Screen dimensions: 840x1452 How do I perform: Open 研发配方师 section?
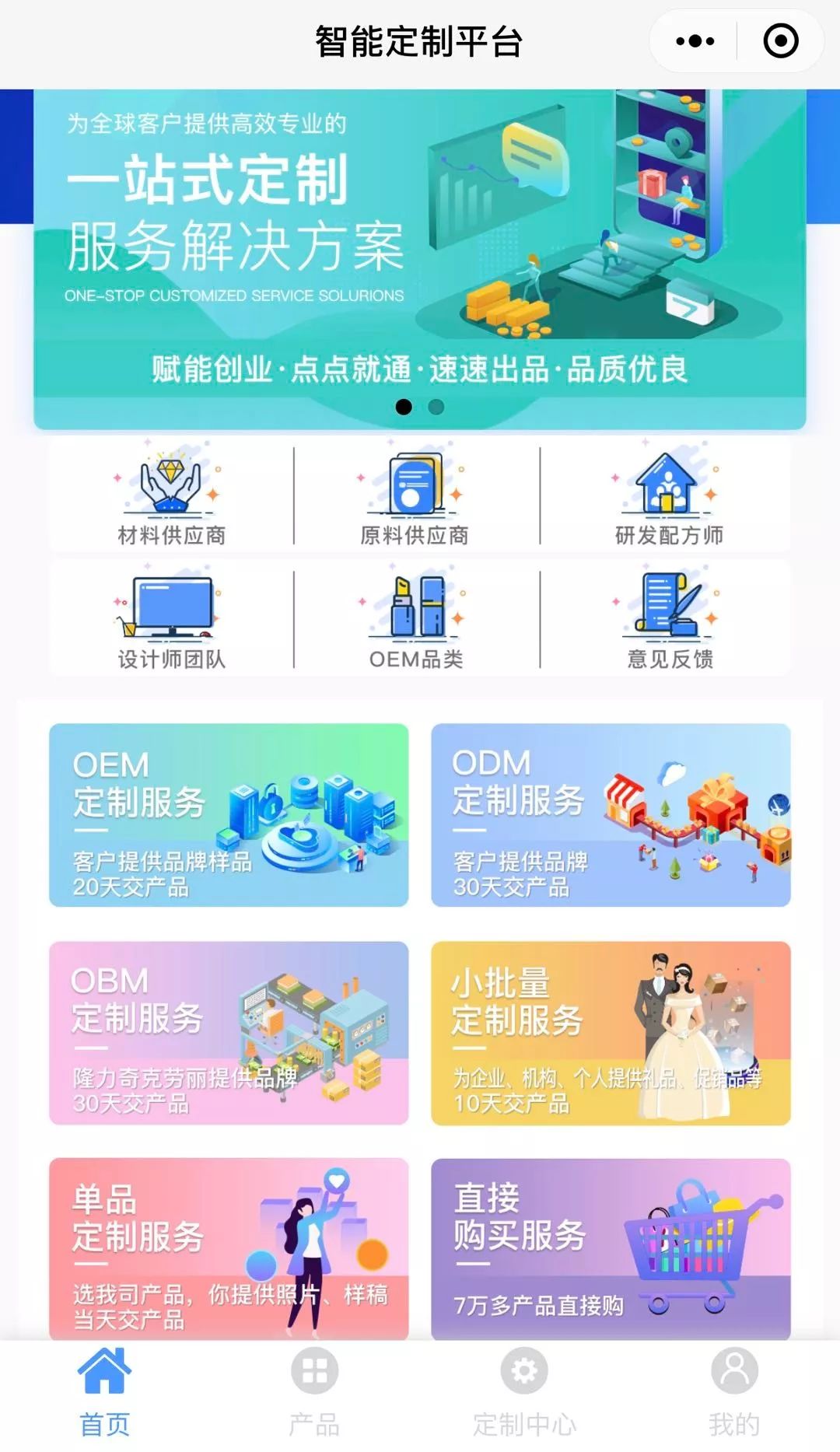(668, 495)
